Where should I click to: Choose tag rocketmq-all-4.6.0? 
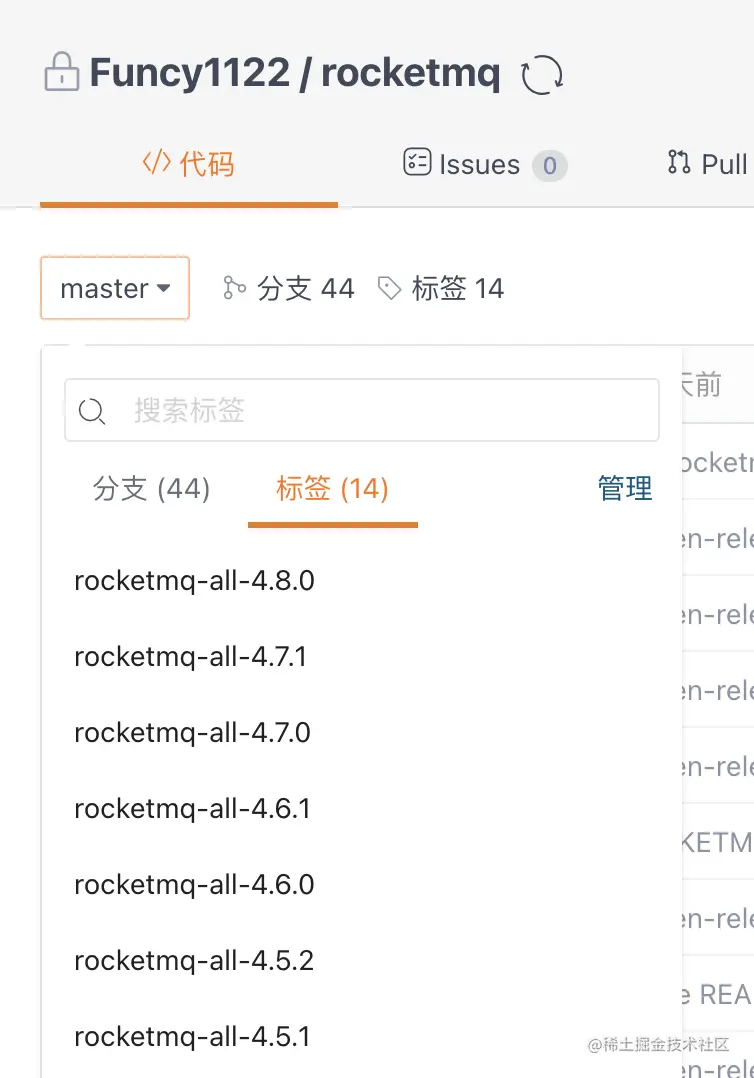(194, 885)
